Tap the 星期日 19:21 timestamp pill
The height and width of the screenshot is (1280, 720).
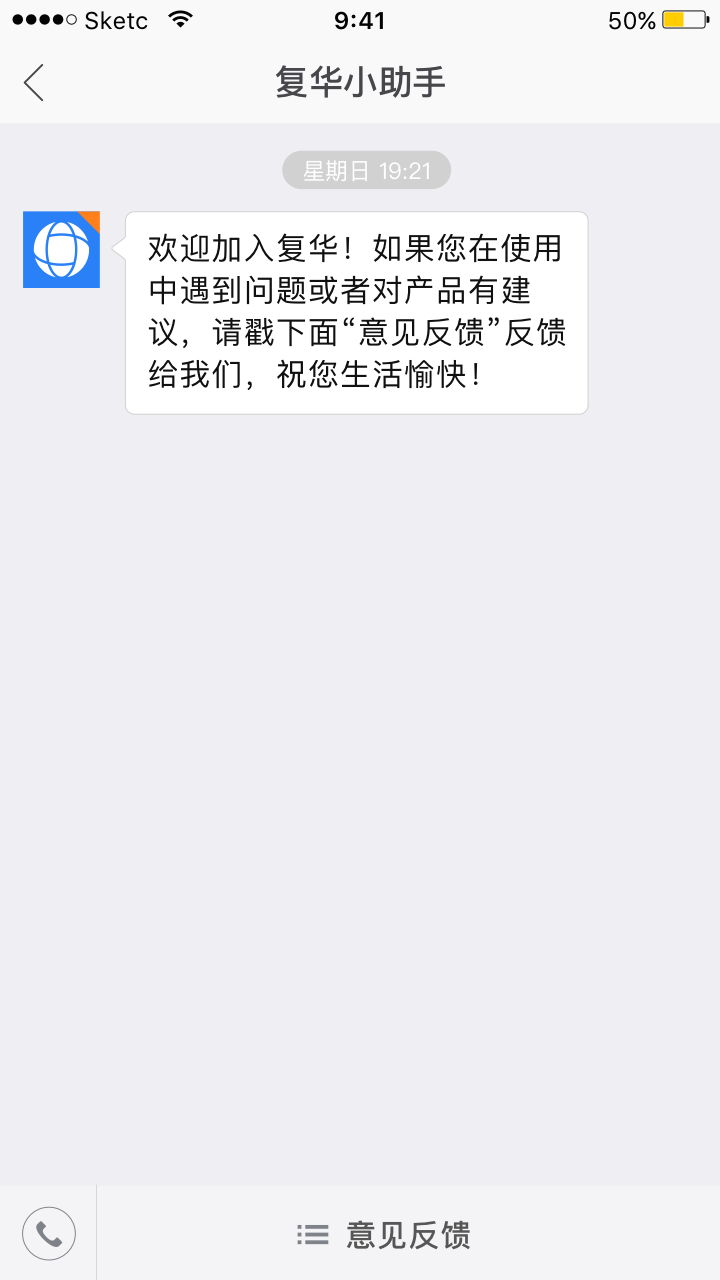pos(366,170)
